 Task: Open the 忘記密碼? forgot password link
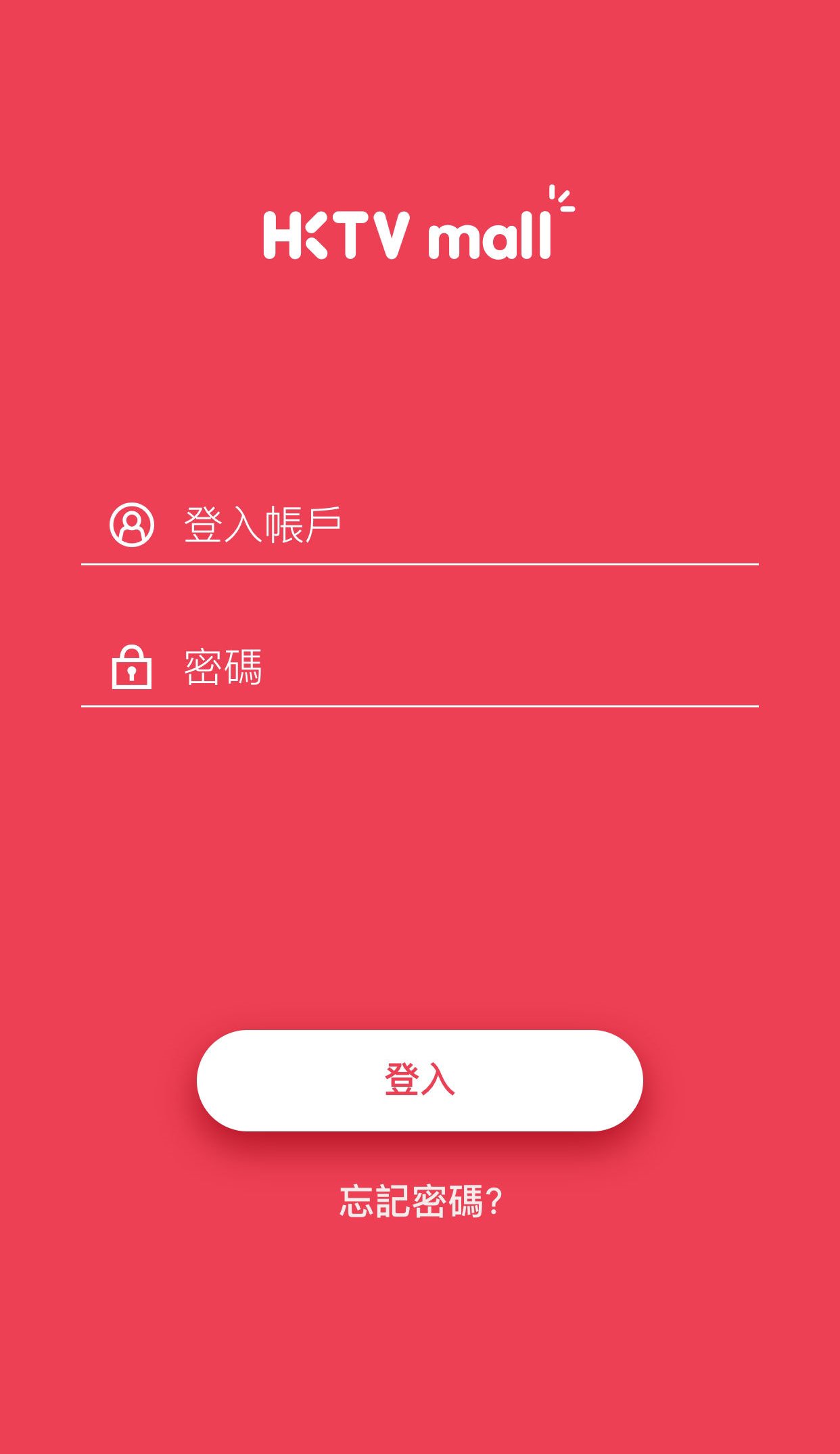click(420, 1202)
